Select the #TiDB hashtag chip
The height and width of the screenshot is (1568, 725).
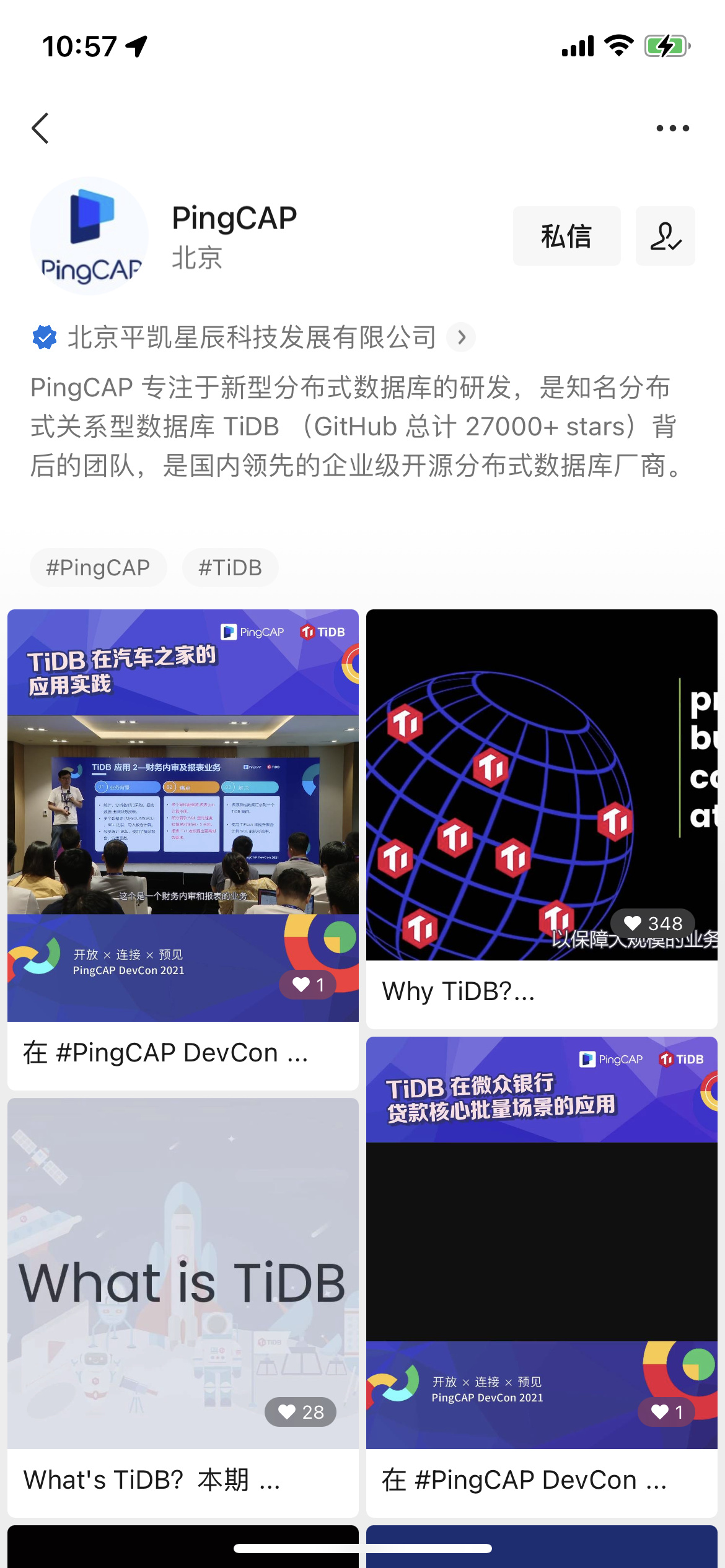(x=230, y=567)
